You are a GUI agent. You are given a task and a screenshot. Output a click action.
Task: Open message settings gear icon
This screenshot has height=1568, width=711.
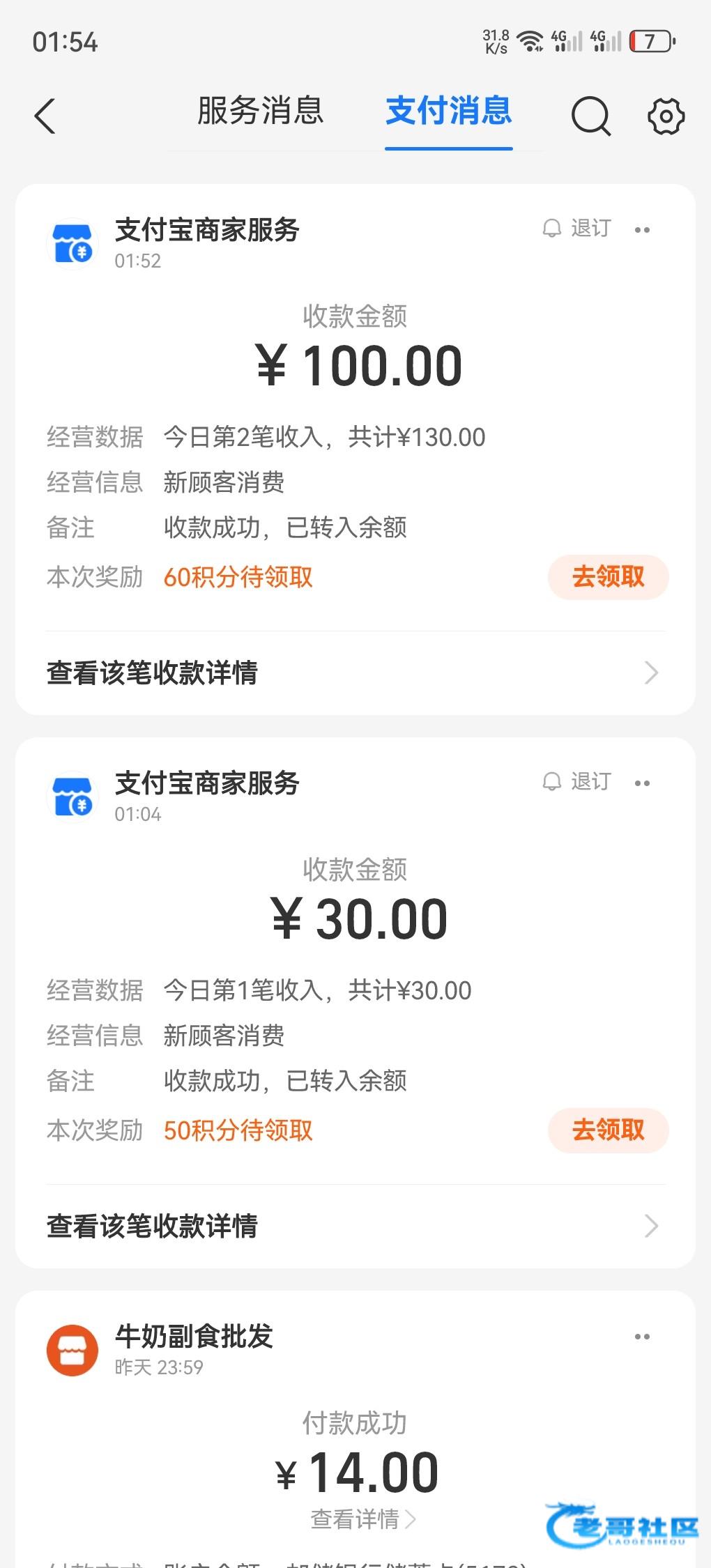click(666, 116)
